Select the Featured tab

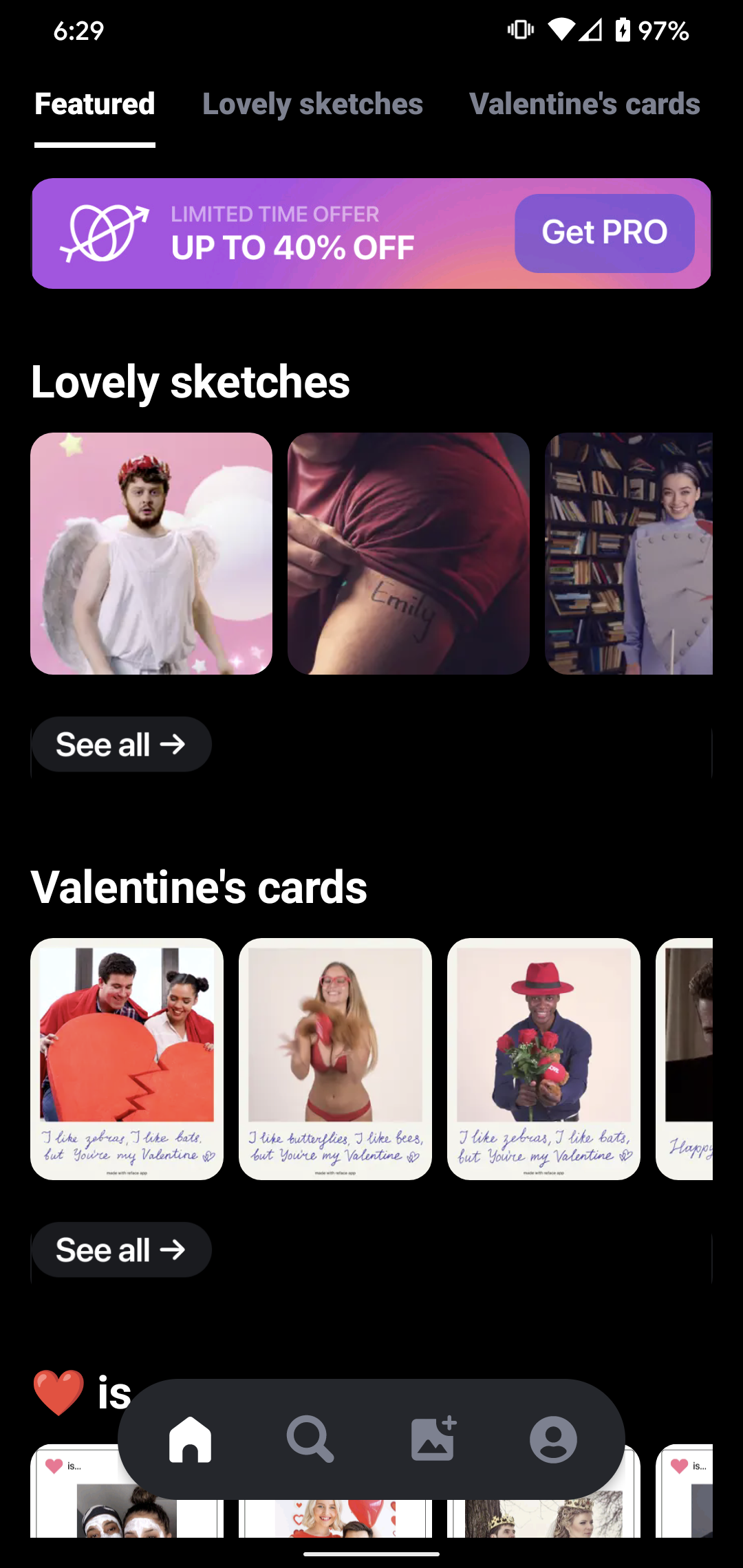point(95,105)
